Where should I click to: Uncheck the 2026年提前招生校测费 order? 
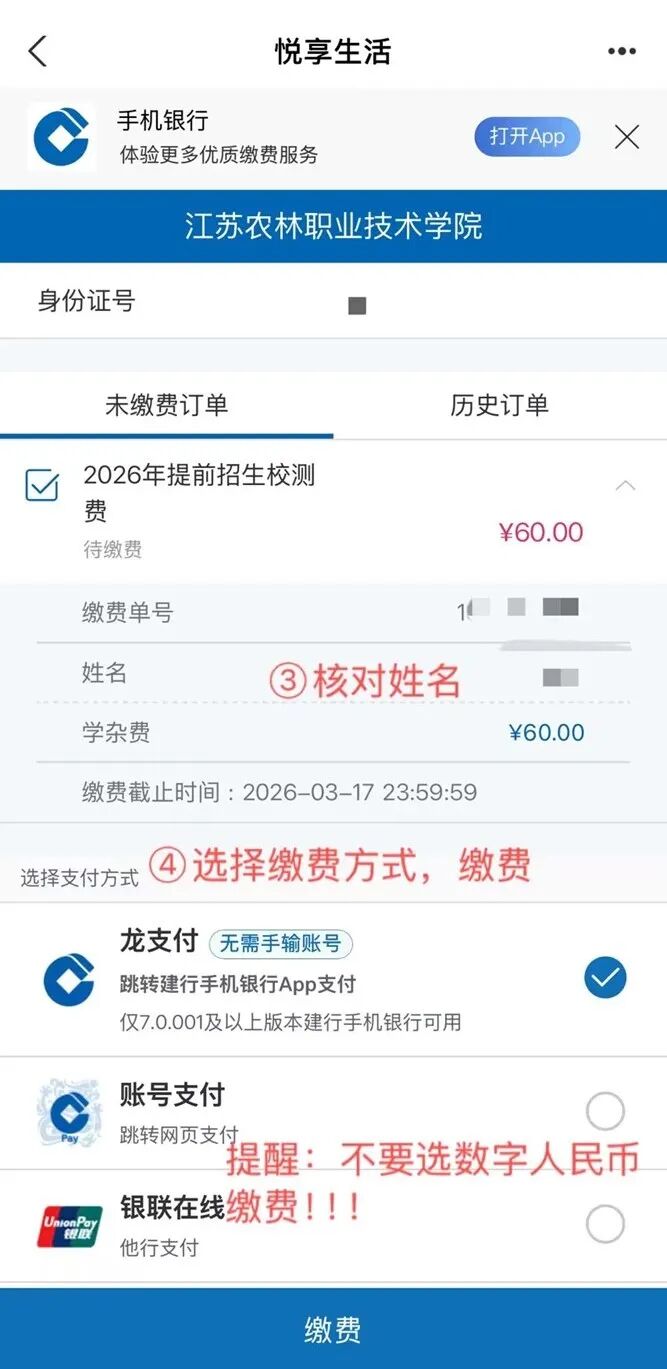42,486
